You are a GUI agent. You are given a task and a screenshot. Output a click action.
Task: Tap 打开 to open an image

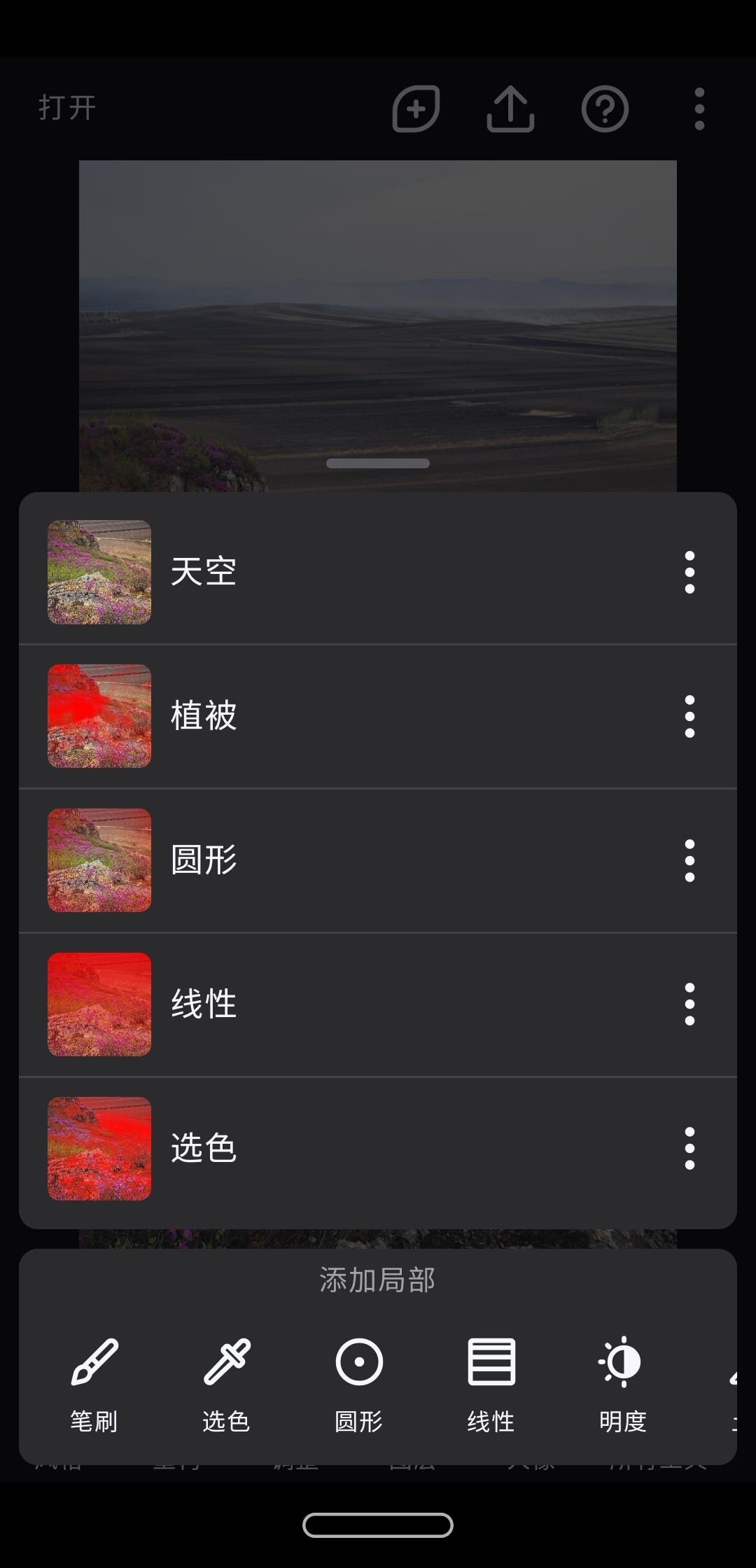[67, 108]
